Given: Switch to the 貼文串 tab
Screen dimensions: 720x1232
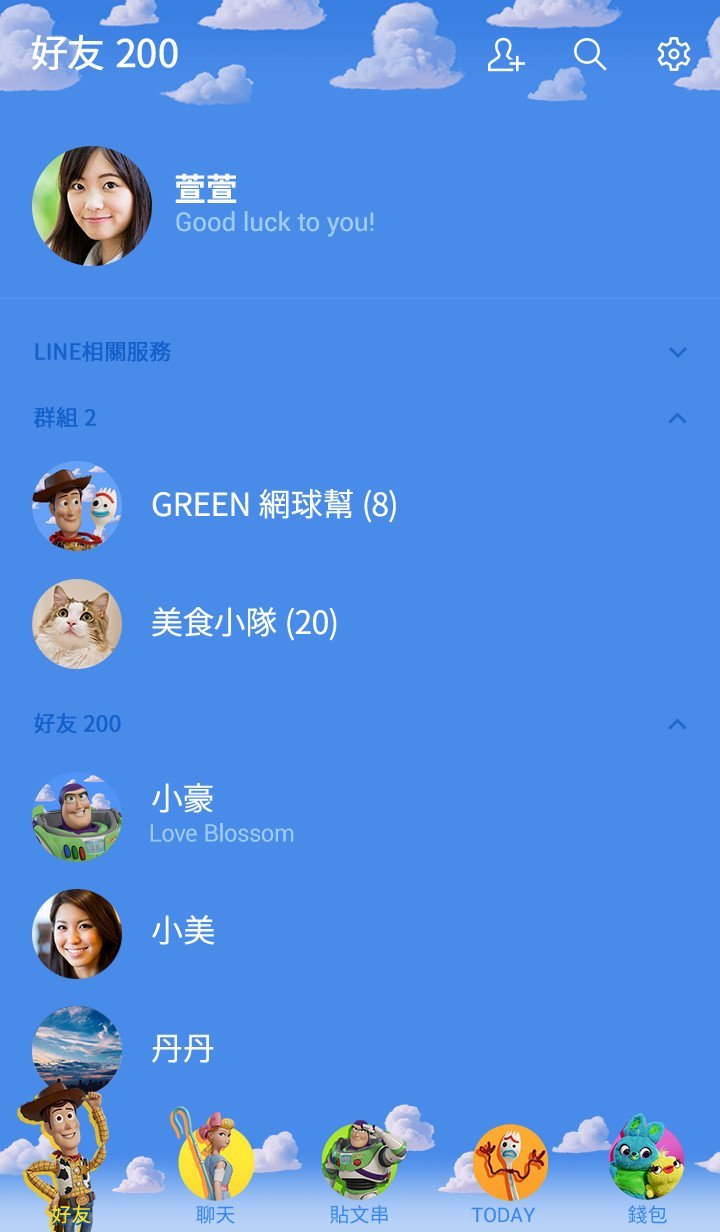Looking at the screenshot, I should 360,1180.
